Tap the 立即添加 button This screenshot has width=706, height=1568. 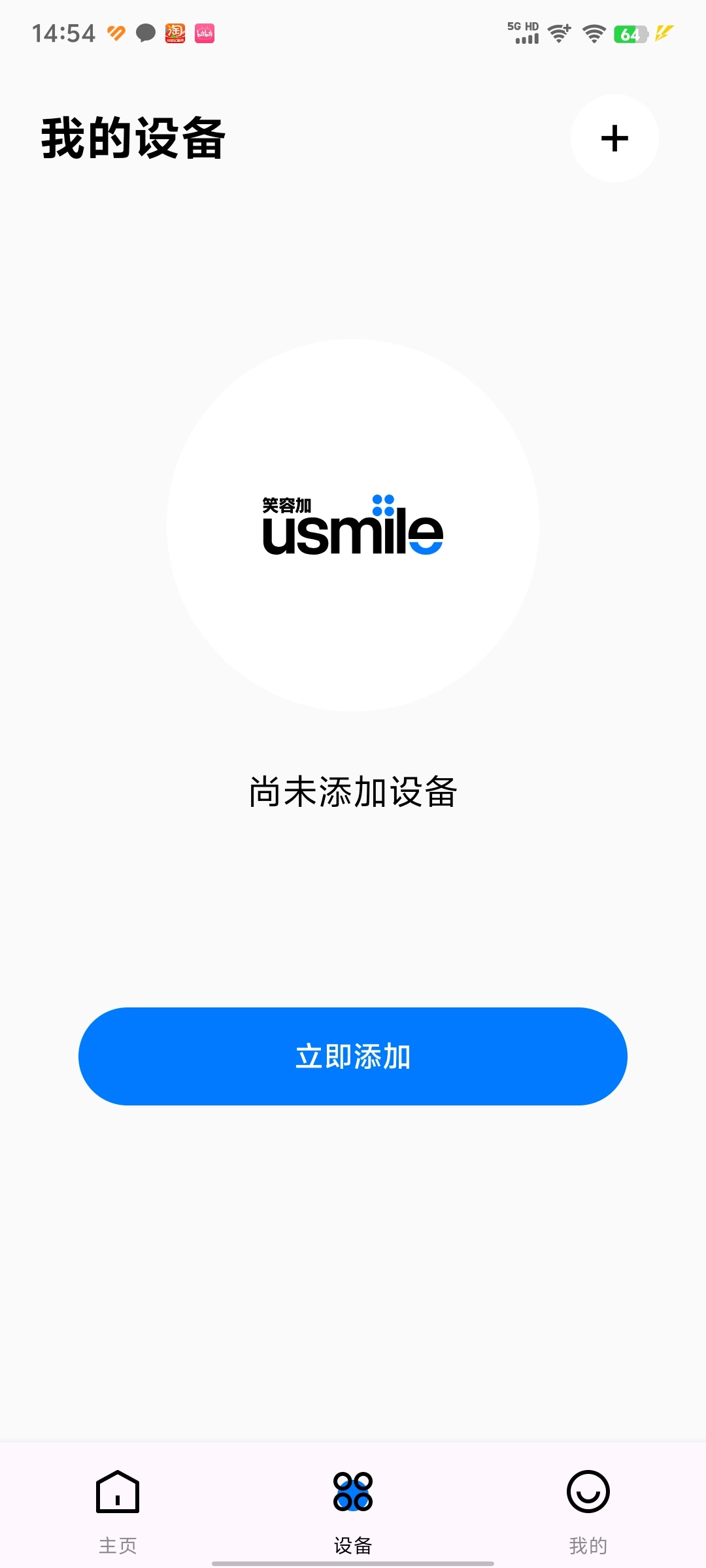click(353, 1056)
